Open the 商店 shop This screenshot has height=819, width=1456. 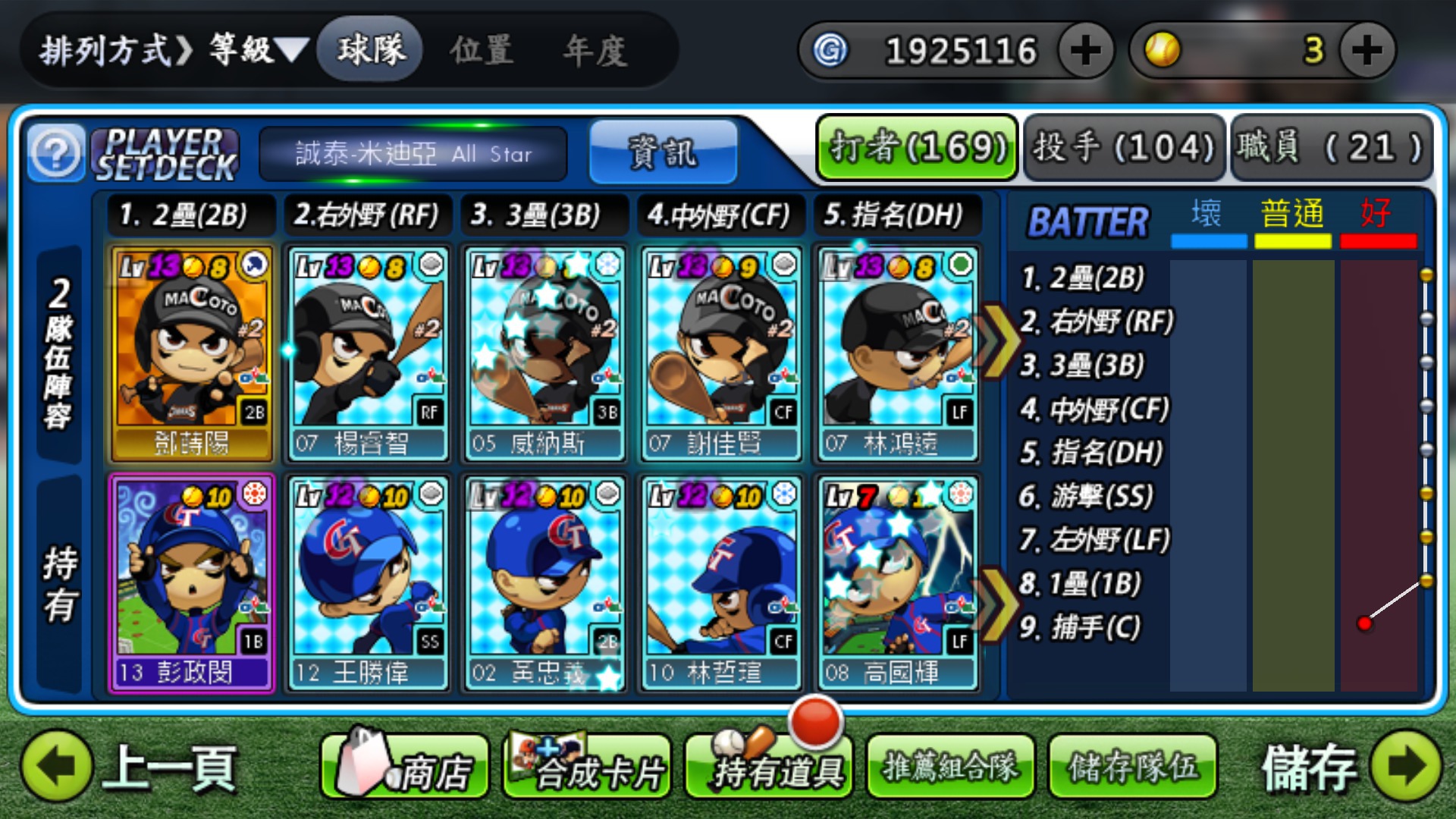406,767
